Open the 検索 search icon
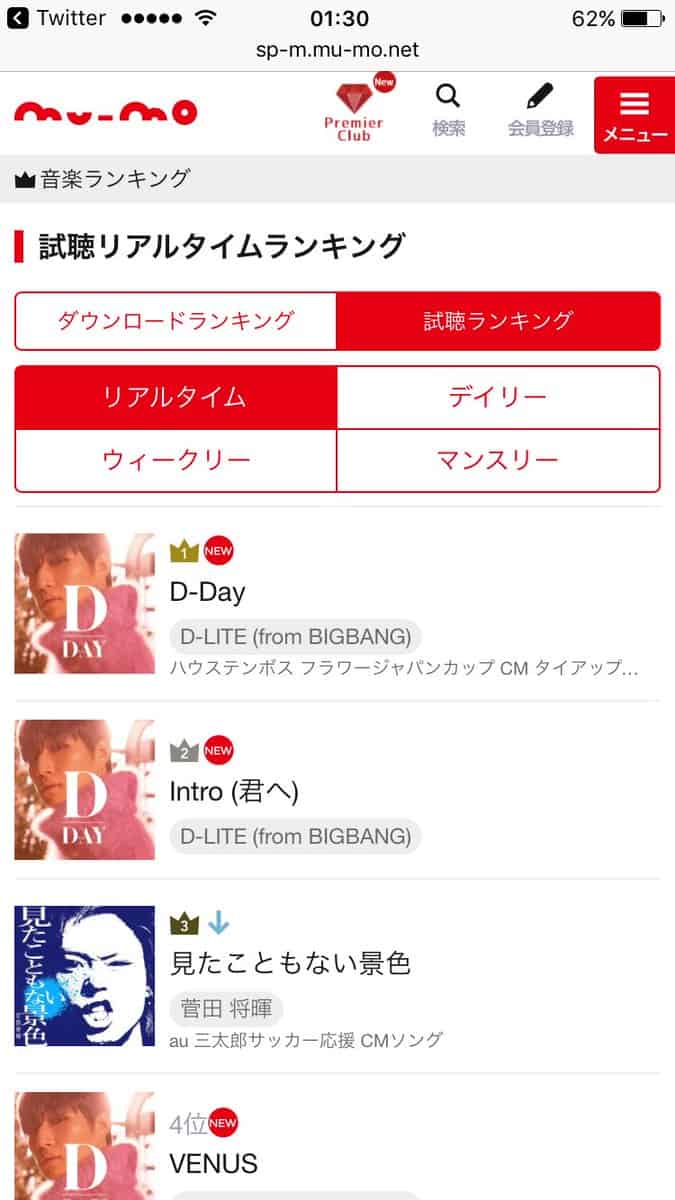The height and width of the screenshot is (1200, 675). pyautogui.click(x=448, y=111)
